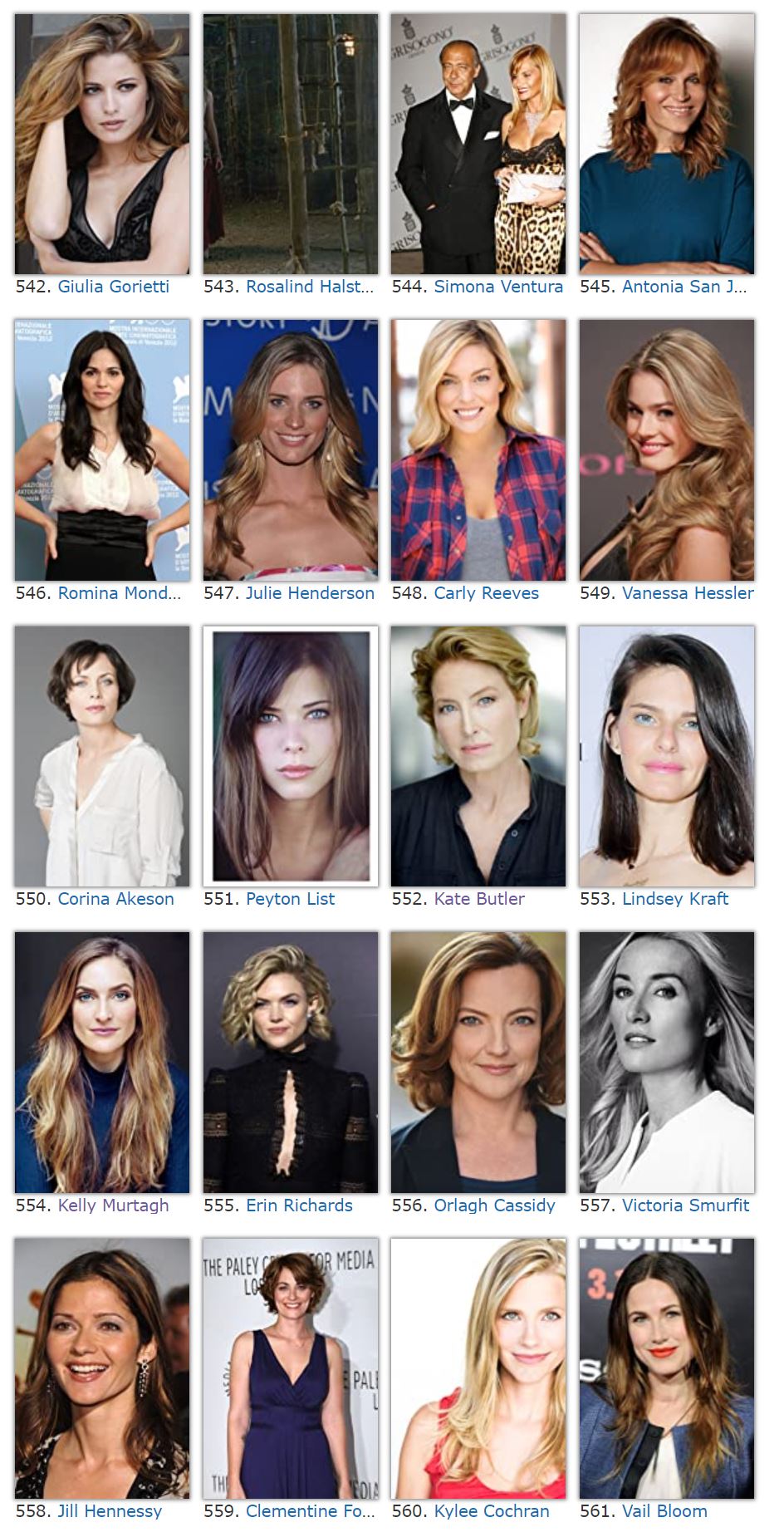Open the visited Kate Butler link

pyautogui.click(x=479, y=899)
